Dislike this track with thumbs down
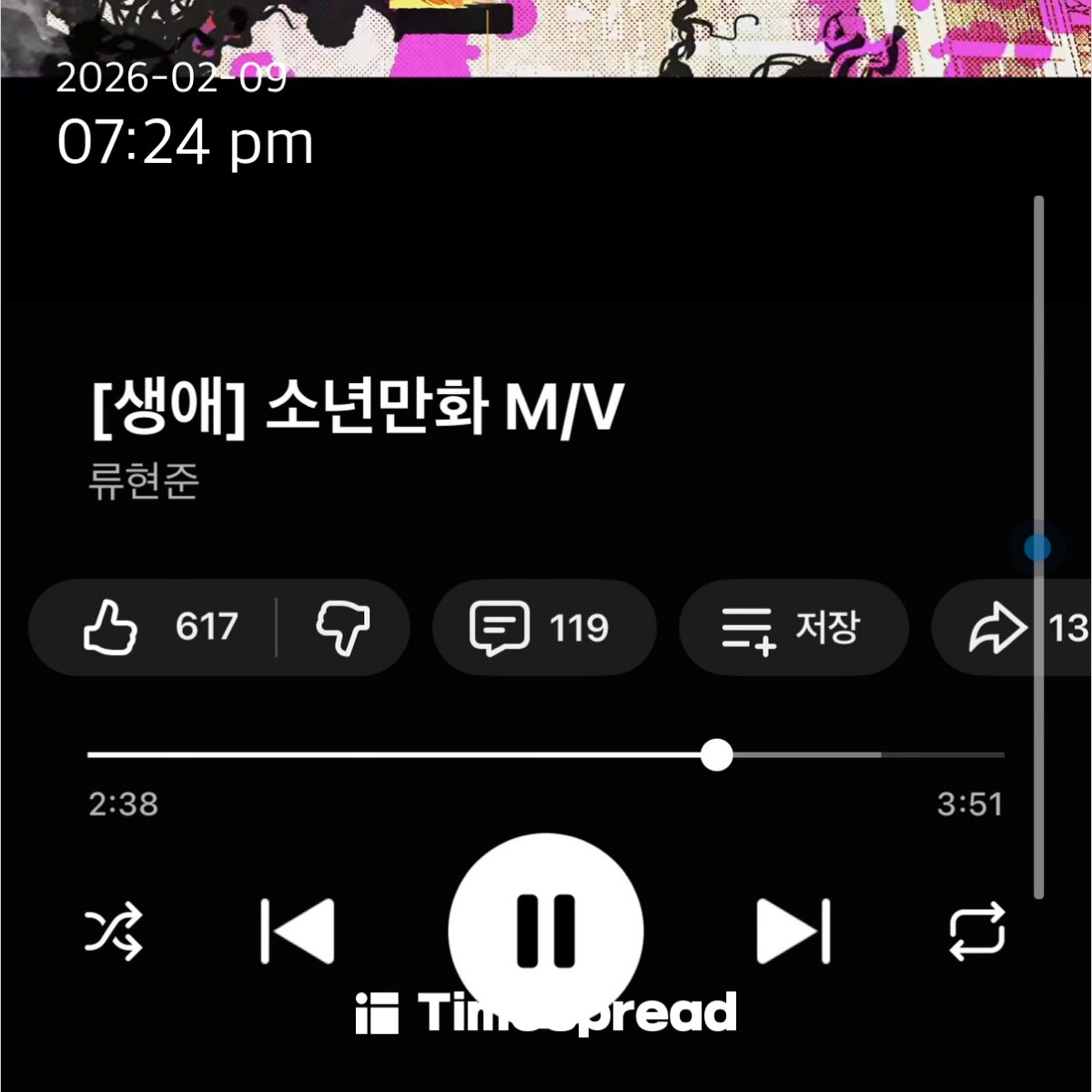Viewport: 1092px width, 1092px height. (x=342, y=627)
